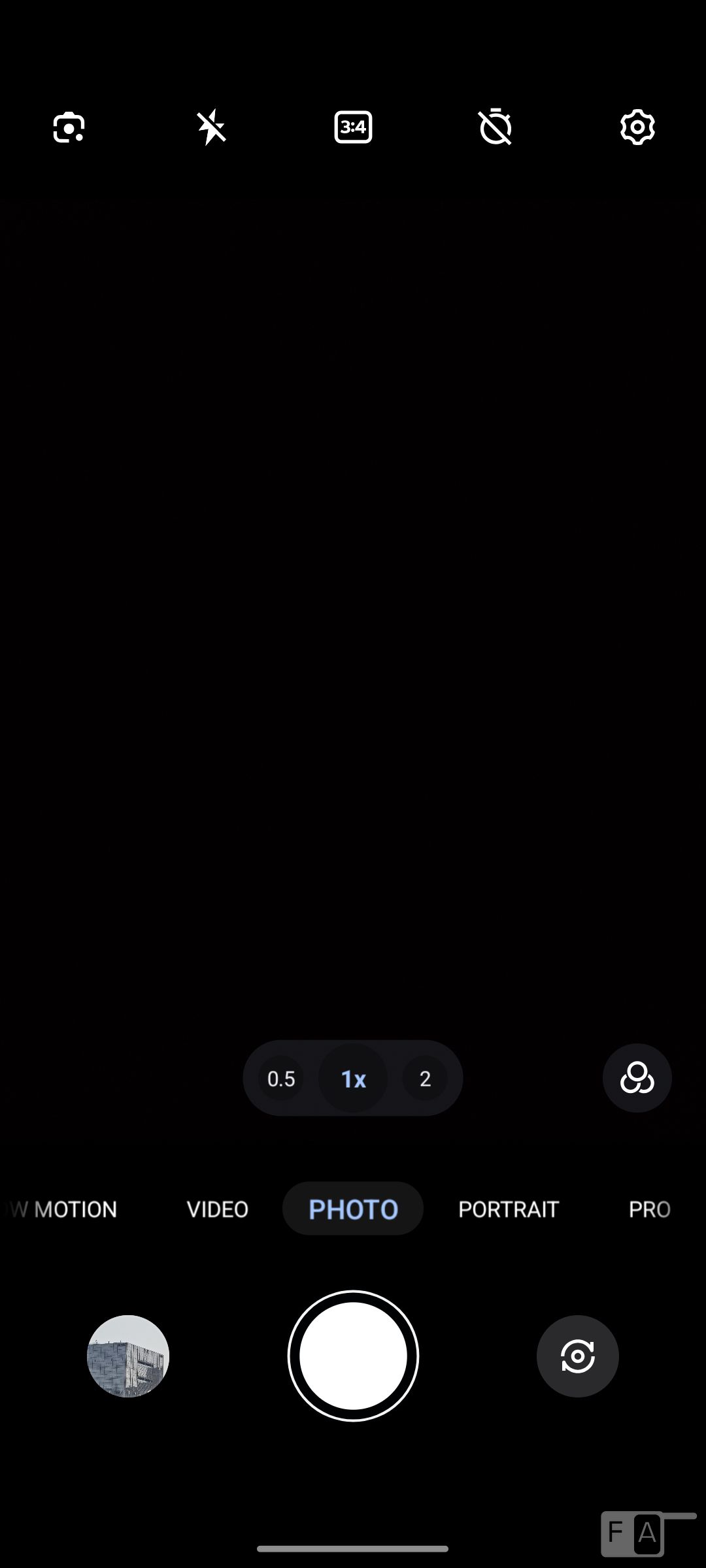Tap the shutter to take a photo
This screenshot has width=706, height=1568.
click(x=353, y=1356)
